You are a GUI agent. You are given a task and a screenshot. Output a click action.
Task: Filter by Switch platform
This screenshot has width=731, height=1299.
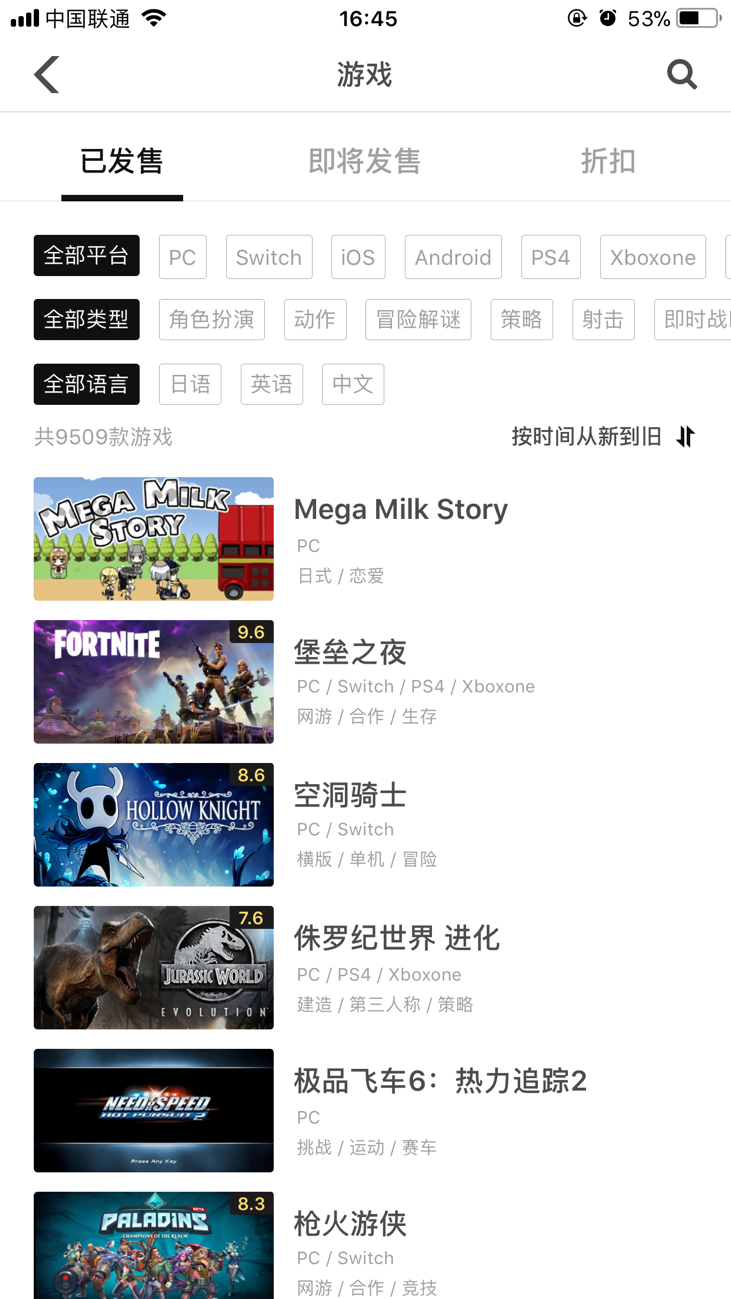pyautogui.click(x=269, y=257)
